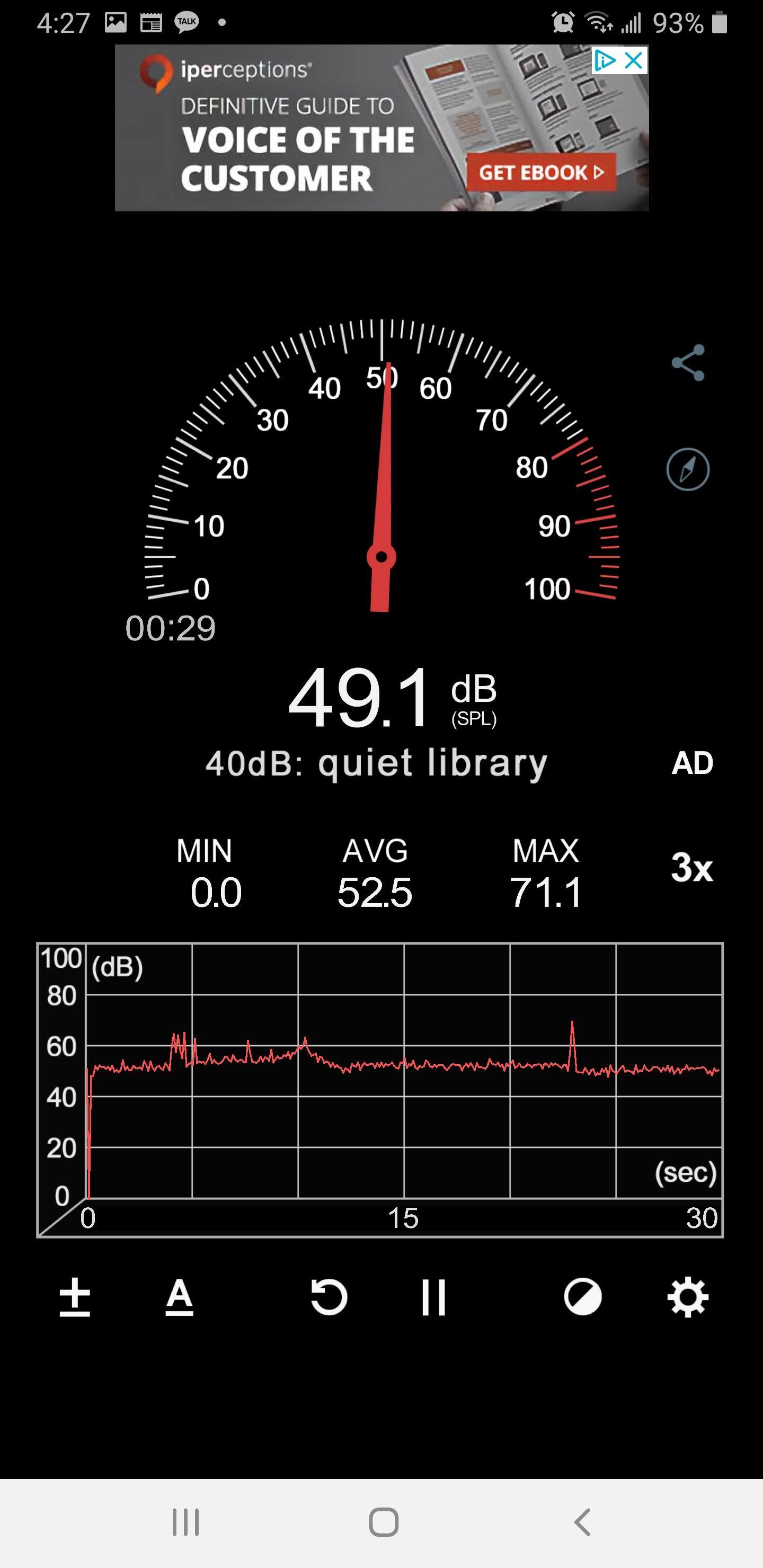Viewport: 763px width, 1568px height.
Task: Share the sound meter reading
Action: tap(688, 363)
